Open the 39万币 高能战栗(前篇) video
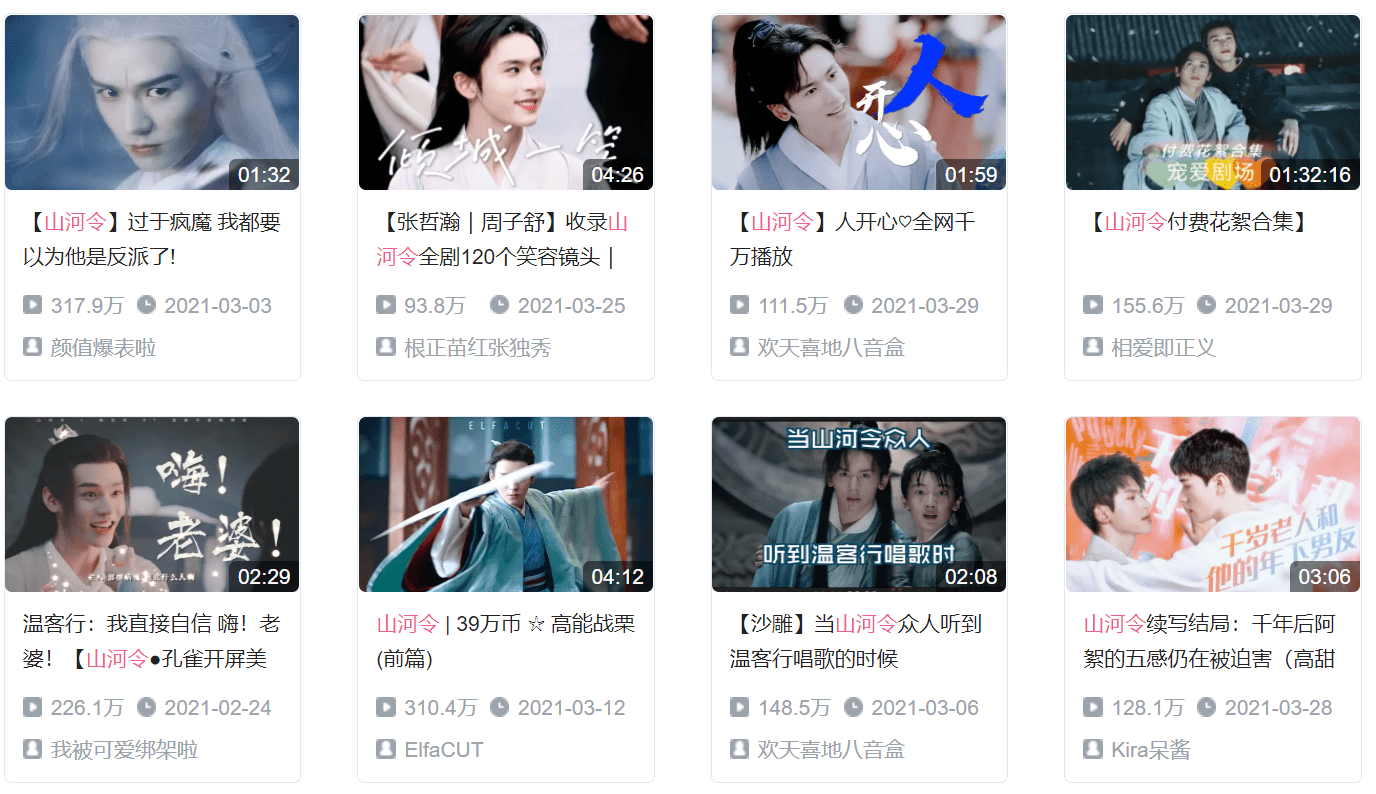This screenshot has width=1376, height=794. point(505,504)
